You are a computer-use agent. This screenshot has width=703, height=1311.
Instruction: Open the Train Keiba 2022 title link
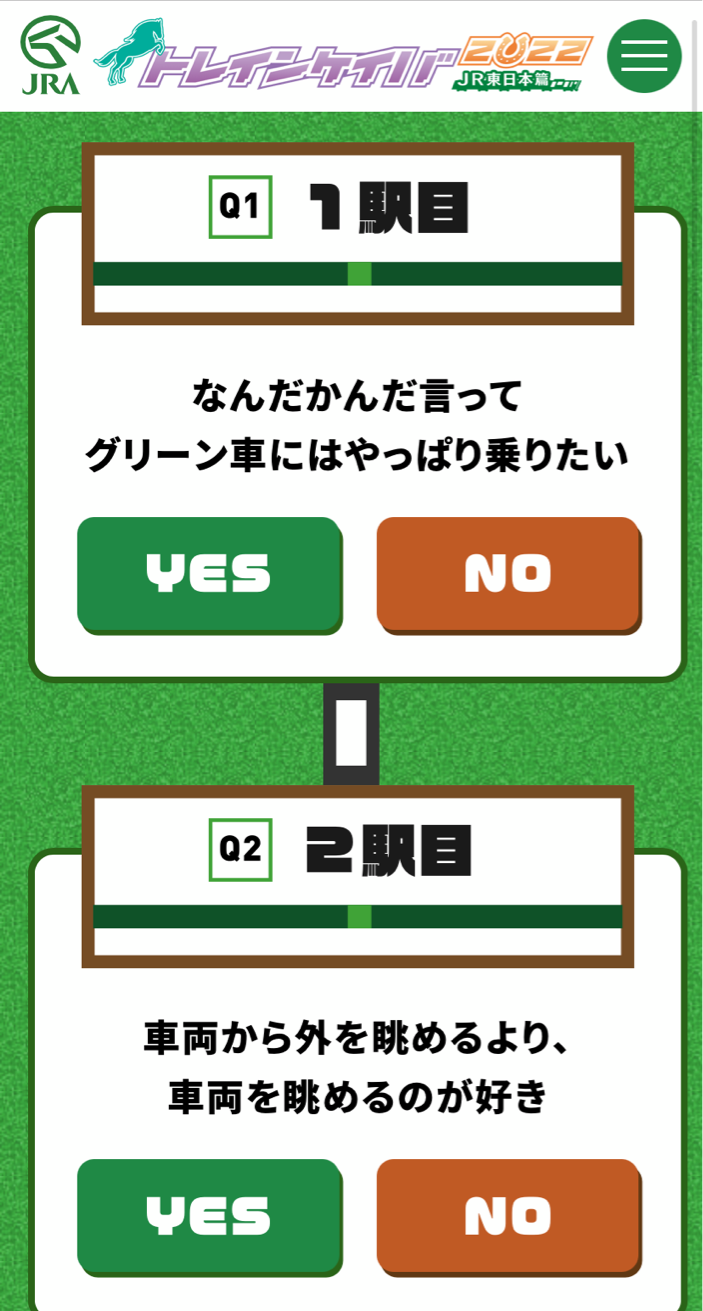pyautogui.click(x=345, y=57)
